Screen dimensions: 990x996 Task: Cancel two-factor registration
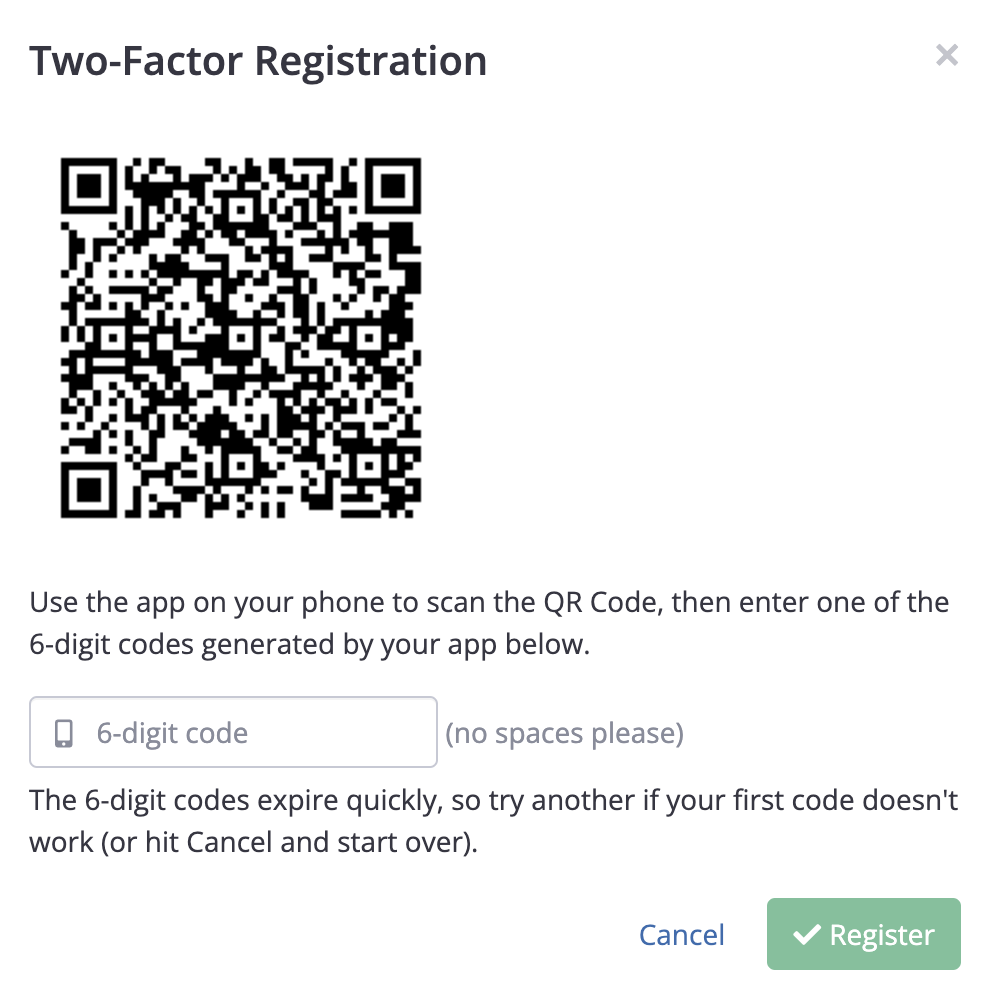pyautogui.click(x=681, y=935)
